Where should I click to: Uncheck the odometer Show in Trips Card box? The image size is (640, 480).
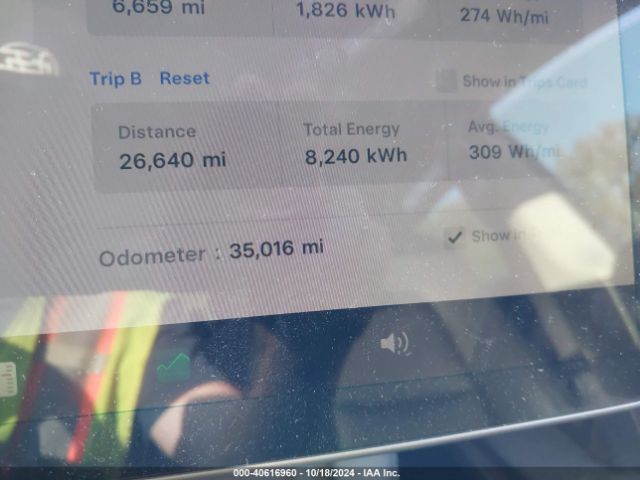pyautogui.click(x=455, y=237)
